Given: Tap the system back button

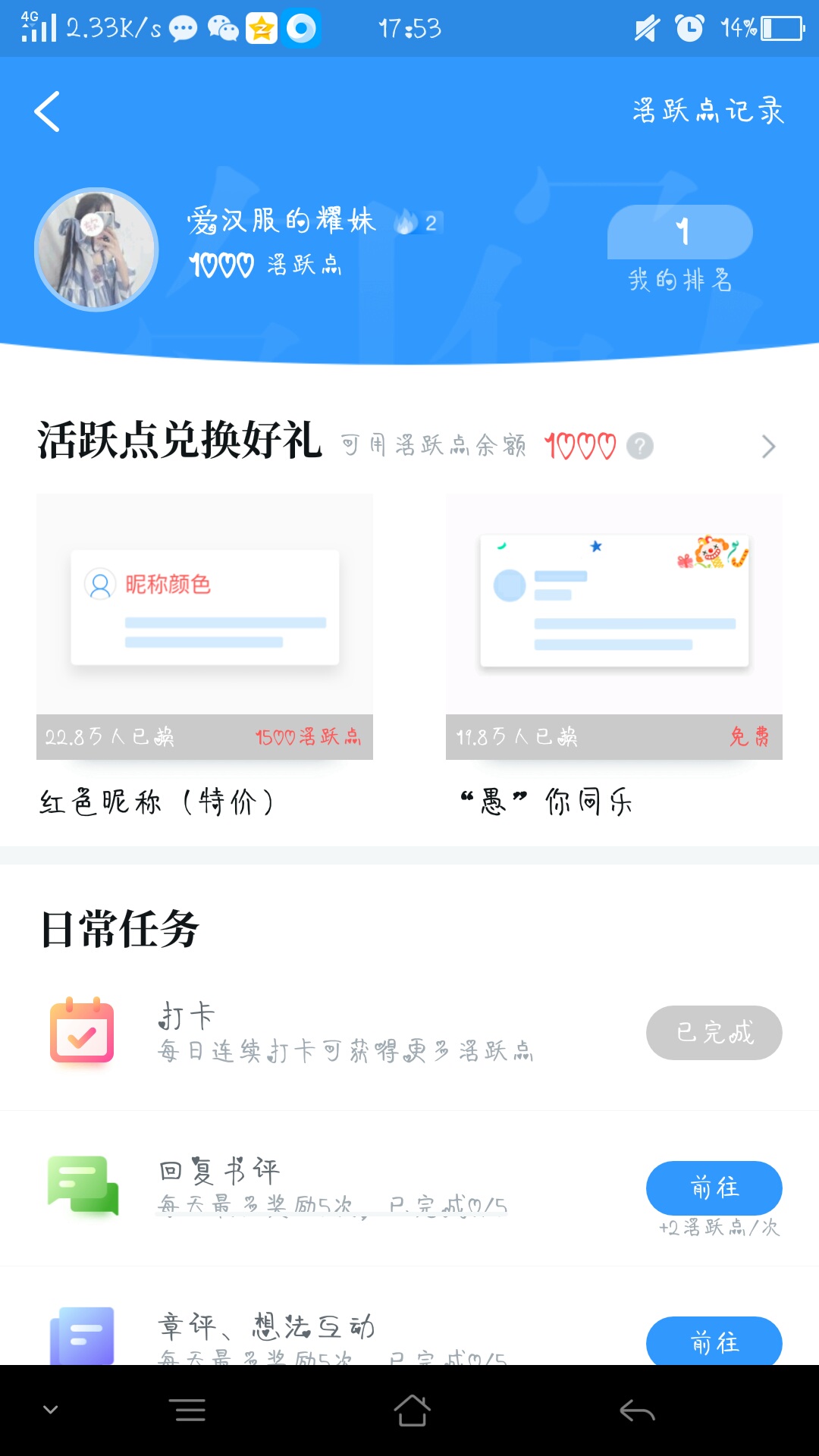Looking at the screenshot, I should pyautogui.click(x=637, y=1410).
